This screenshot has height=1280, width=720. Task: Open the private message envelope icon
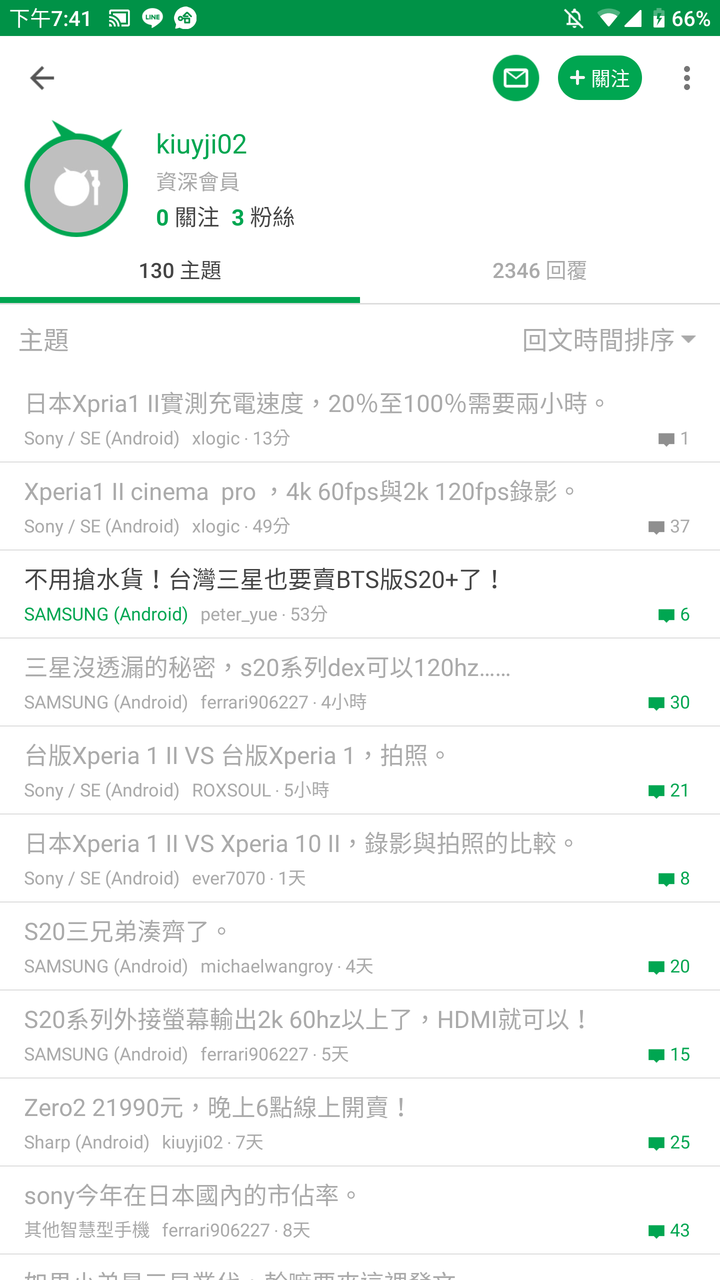[516, 77]
